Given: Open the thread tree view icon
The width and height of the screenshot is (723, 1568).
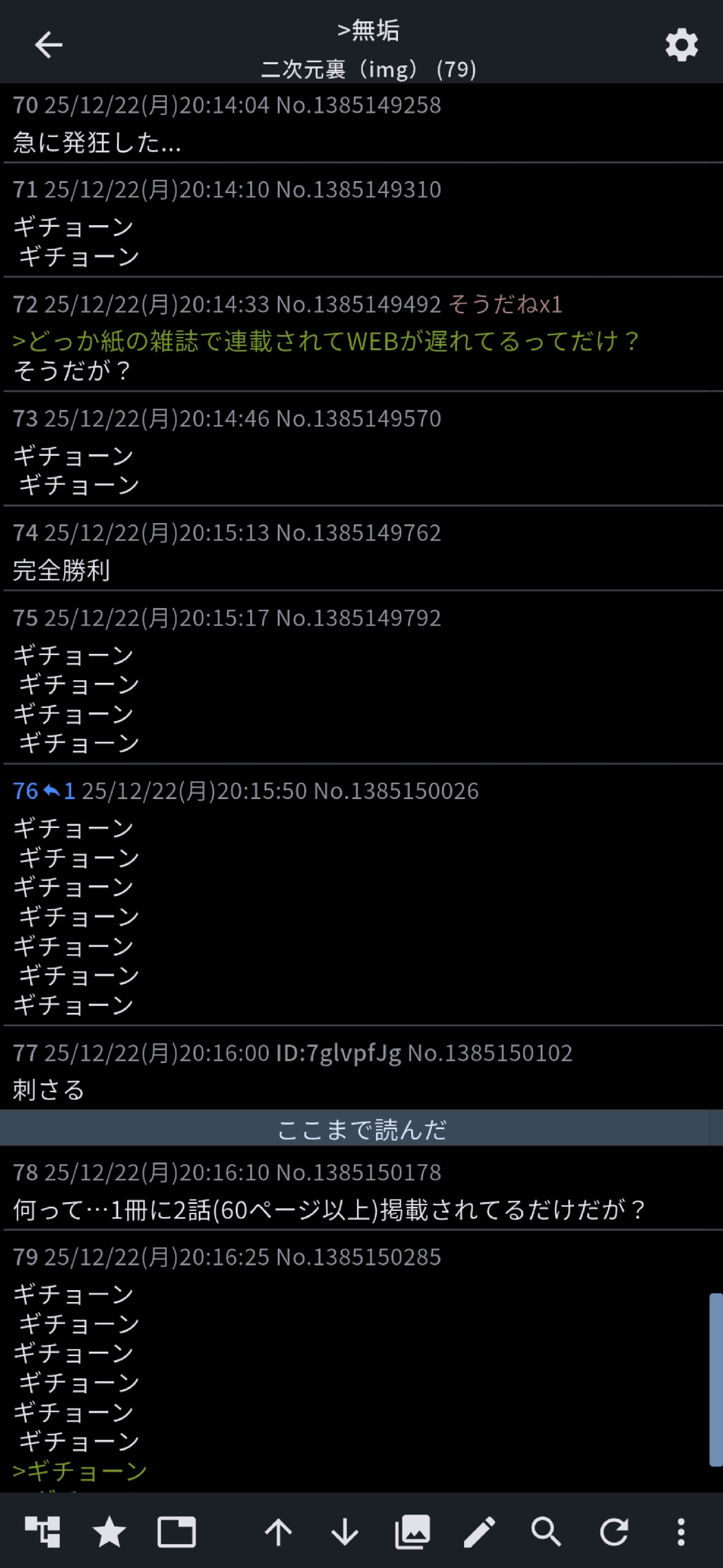Looking at the screenshot, I should [x=43, y=1532].
